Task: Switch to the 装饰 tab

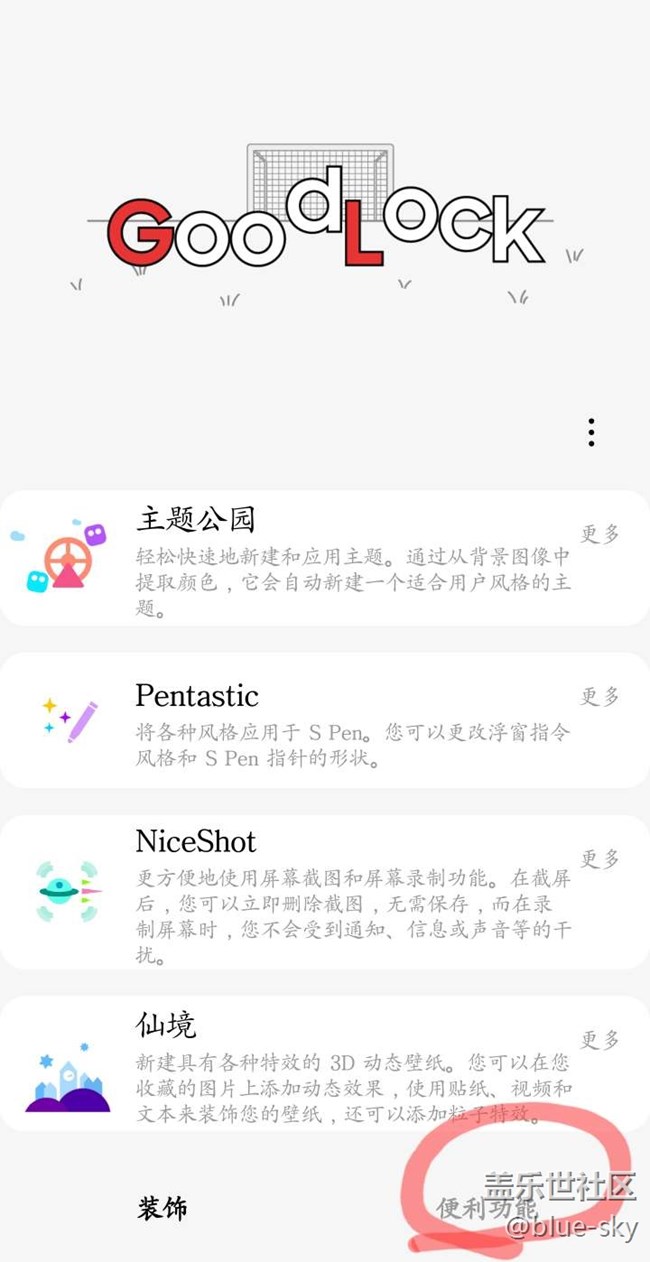Action: point(162,1208)
